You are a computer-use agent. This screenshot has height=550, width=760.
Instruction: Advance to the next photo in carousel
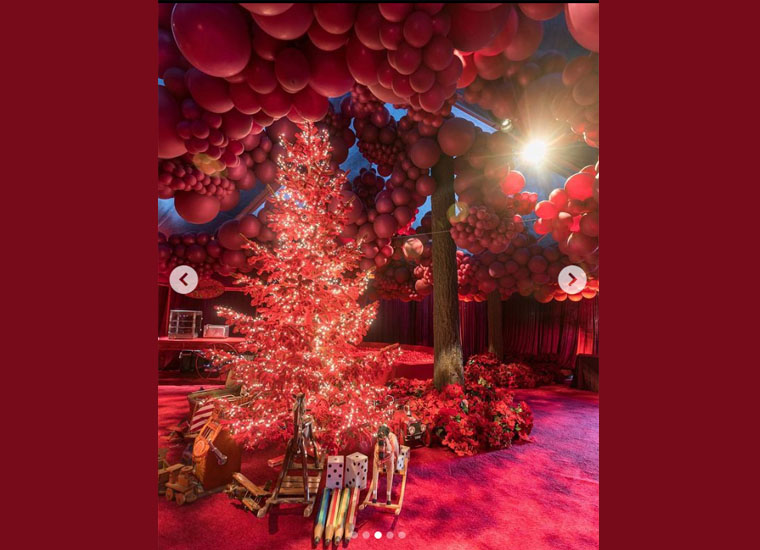[x=572, y=279]
